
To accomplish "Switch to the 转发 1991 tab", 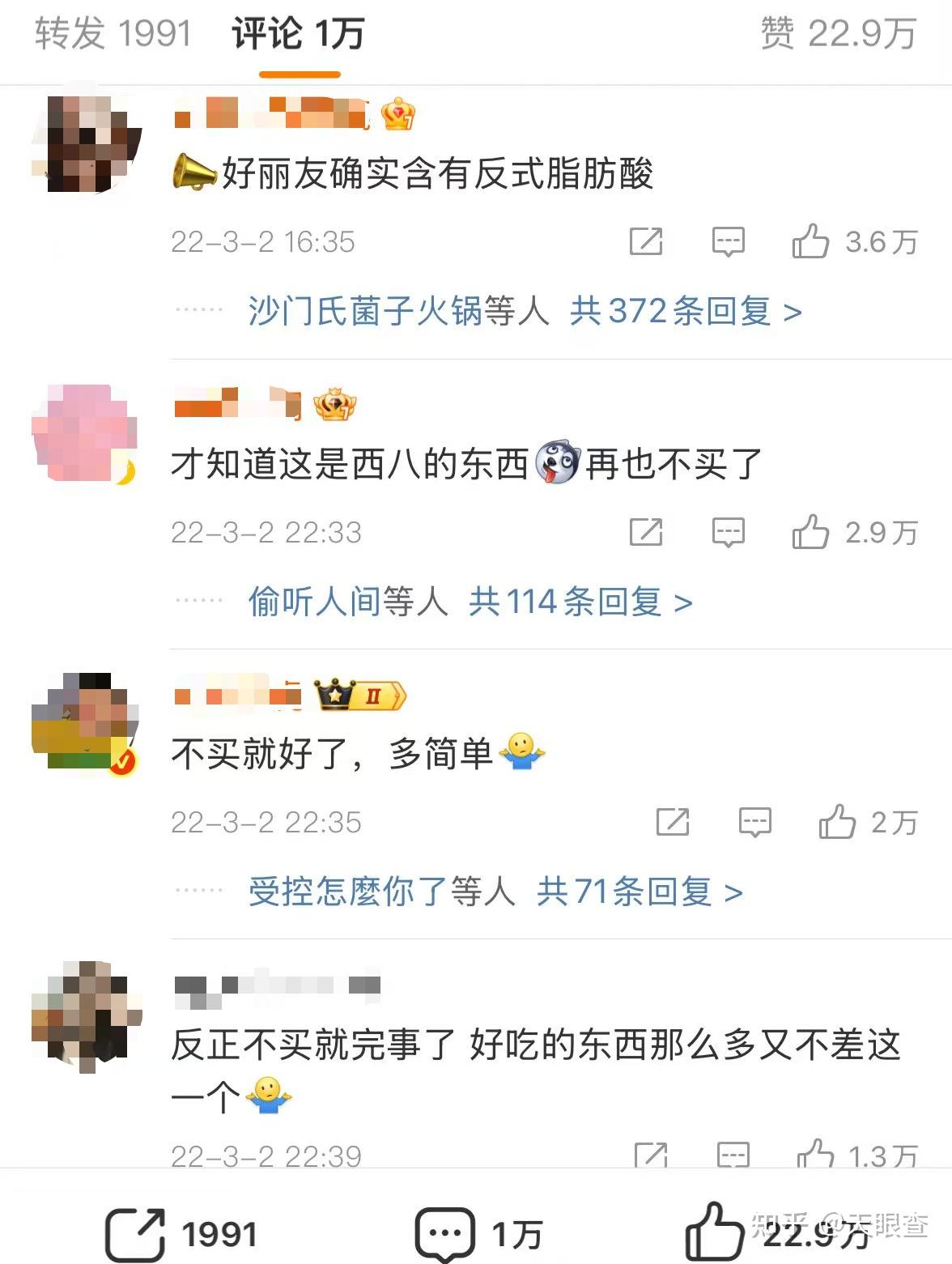I will pyautogui.click(x=113, y=34).
